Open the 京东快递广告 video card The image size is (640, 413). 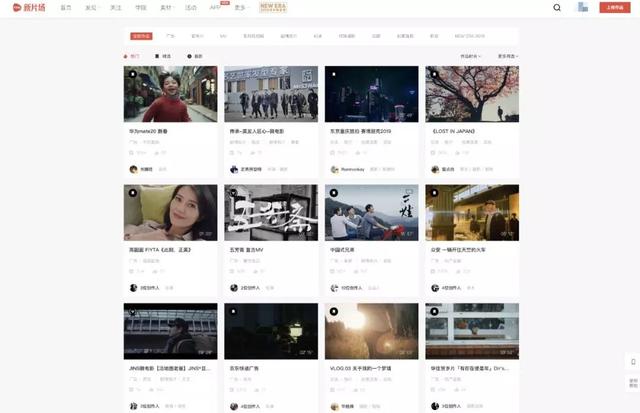(x=270, y=331)
